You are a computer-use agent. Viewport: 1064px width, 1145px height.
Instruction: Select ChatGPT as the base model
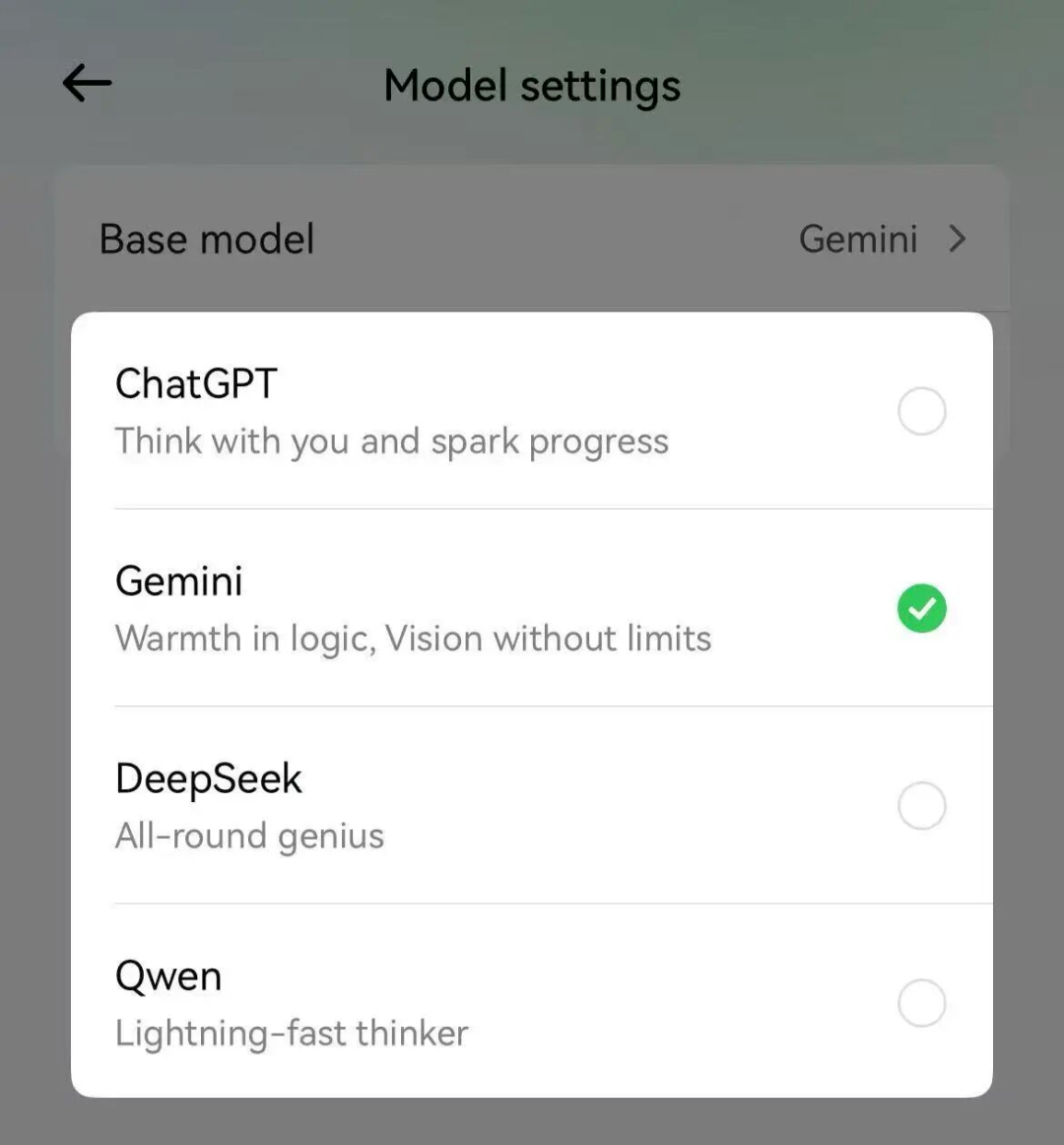coord(921,411)
